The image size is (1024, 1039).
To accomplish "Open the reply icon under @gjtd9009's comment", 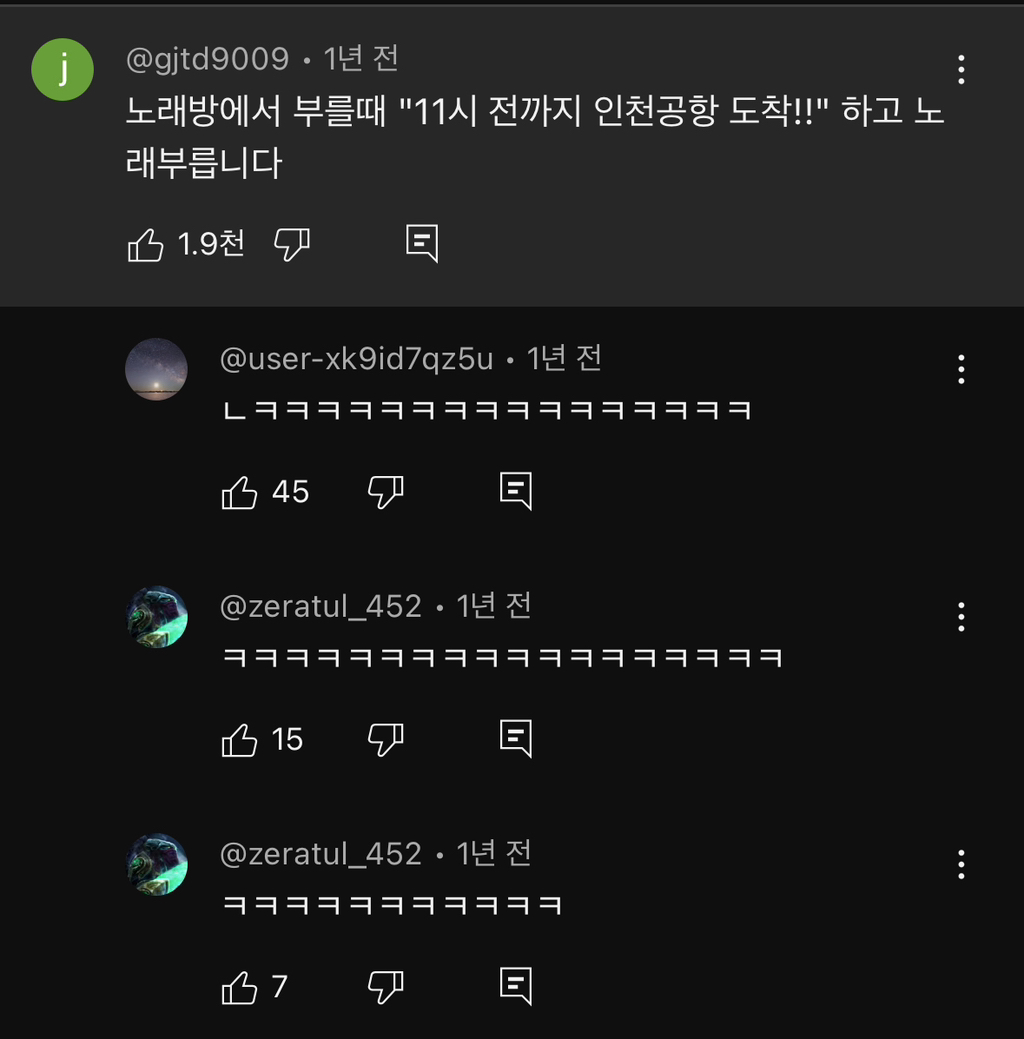I will click(x=423, y=243).
